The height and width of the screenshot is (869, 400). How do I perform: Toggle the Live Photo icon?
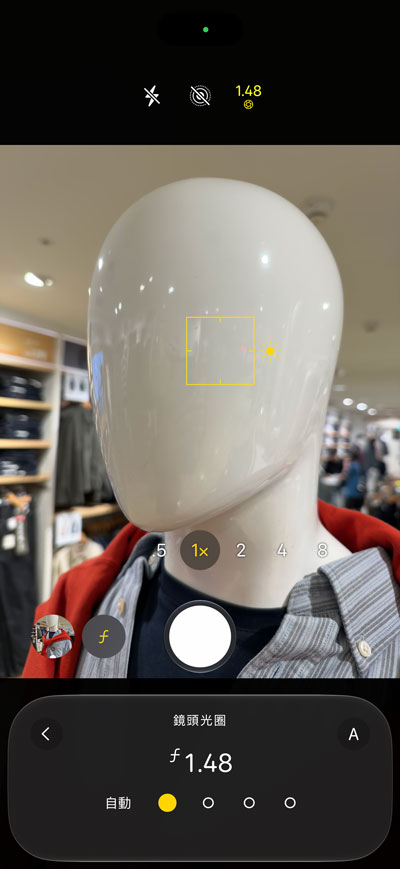[200, 96]
